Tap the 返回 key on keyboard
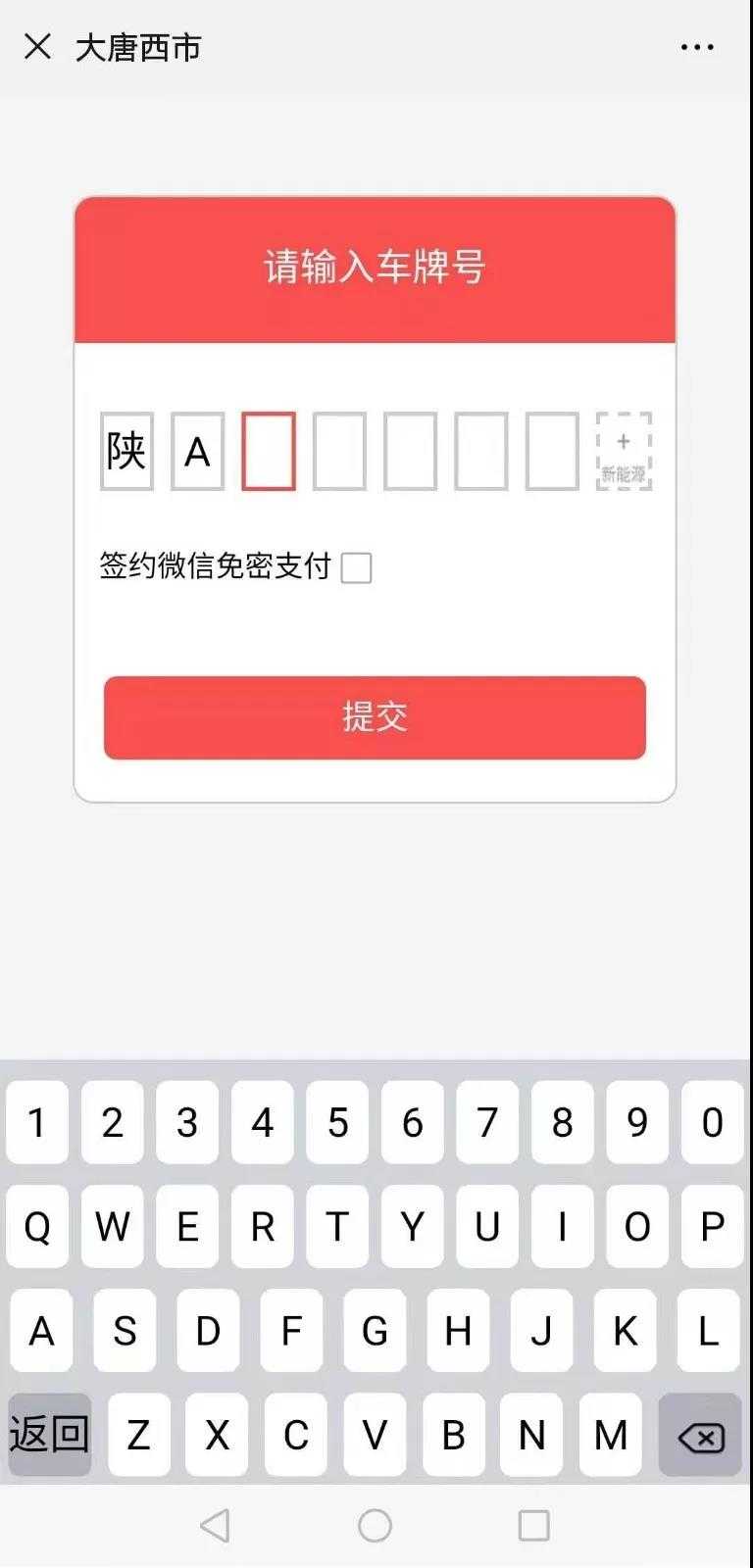 pyautogui.click(x=50, y=1435)
